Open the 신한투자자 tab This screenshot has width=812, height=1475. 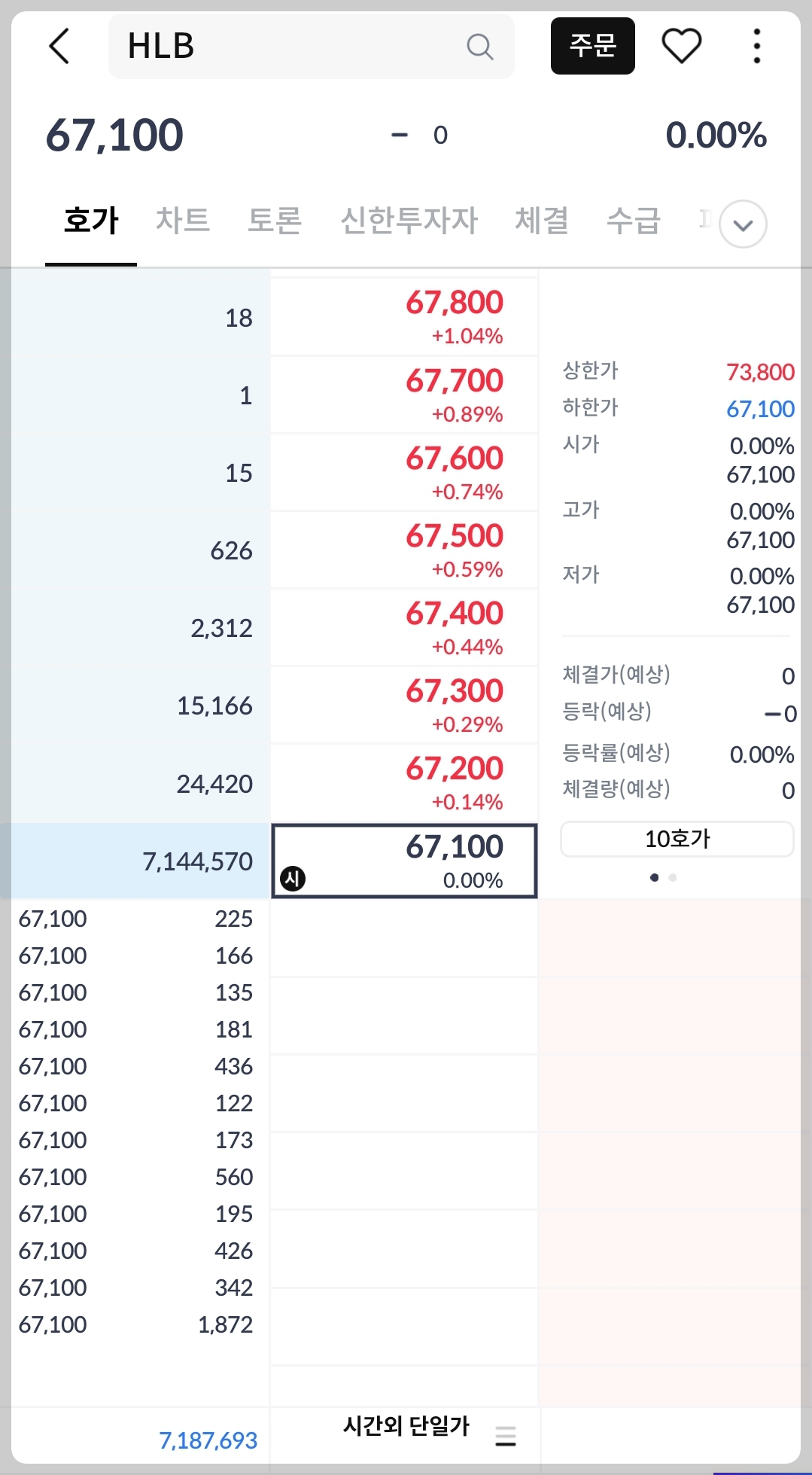pyautogui.click(x=409, y=221)
